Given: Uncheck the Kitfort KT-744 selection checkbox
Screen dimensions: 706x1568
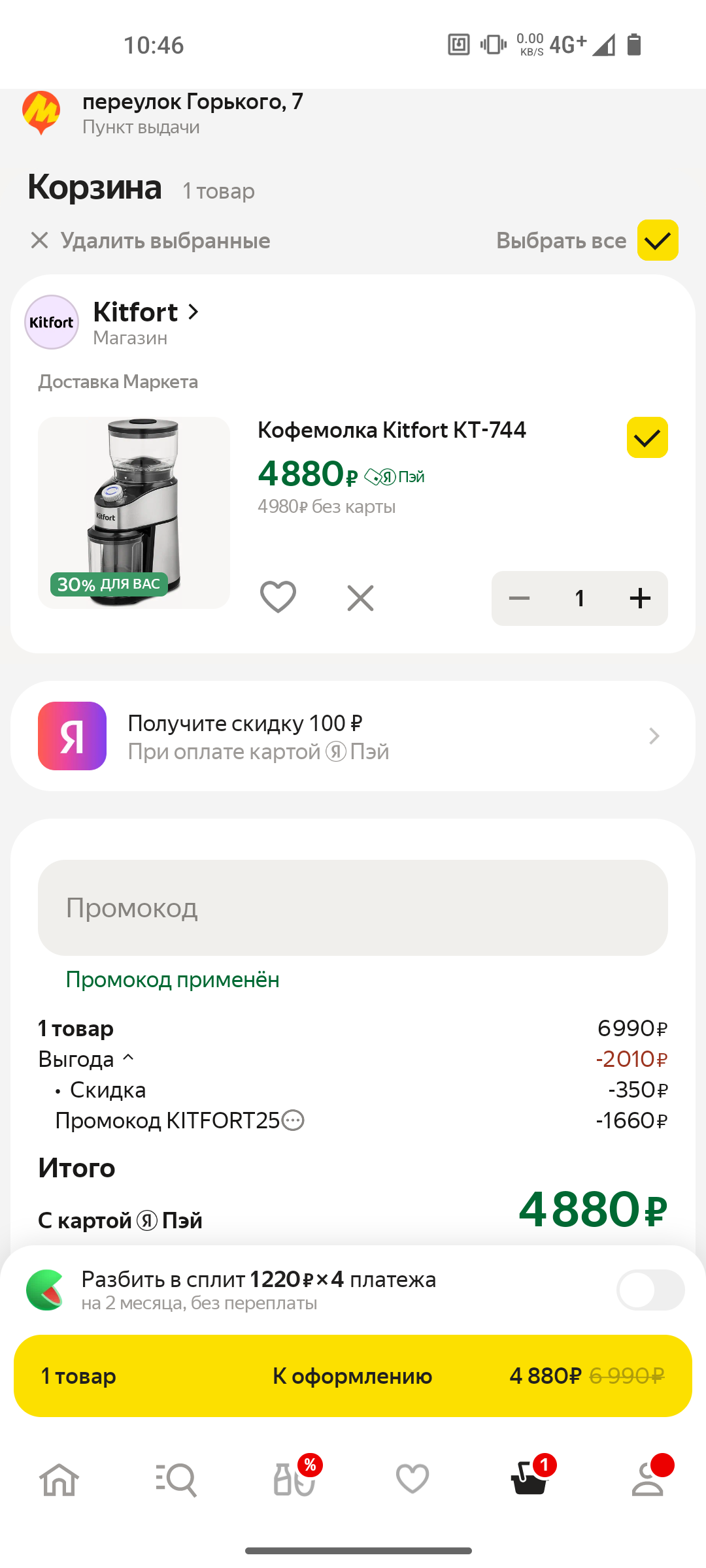Looking at the screenshot, I should tap(648, 436).
